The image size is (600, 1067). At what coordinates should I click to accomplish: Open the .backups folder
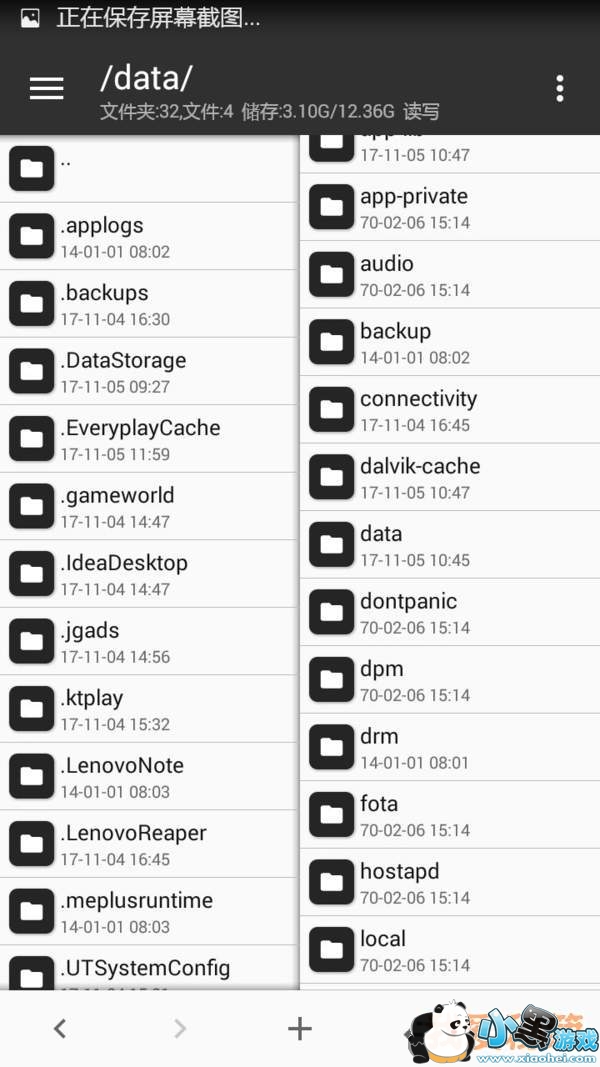[148, 303]
